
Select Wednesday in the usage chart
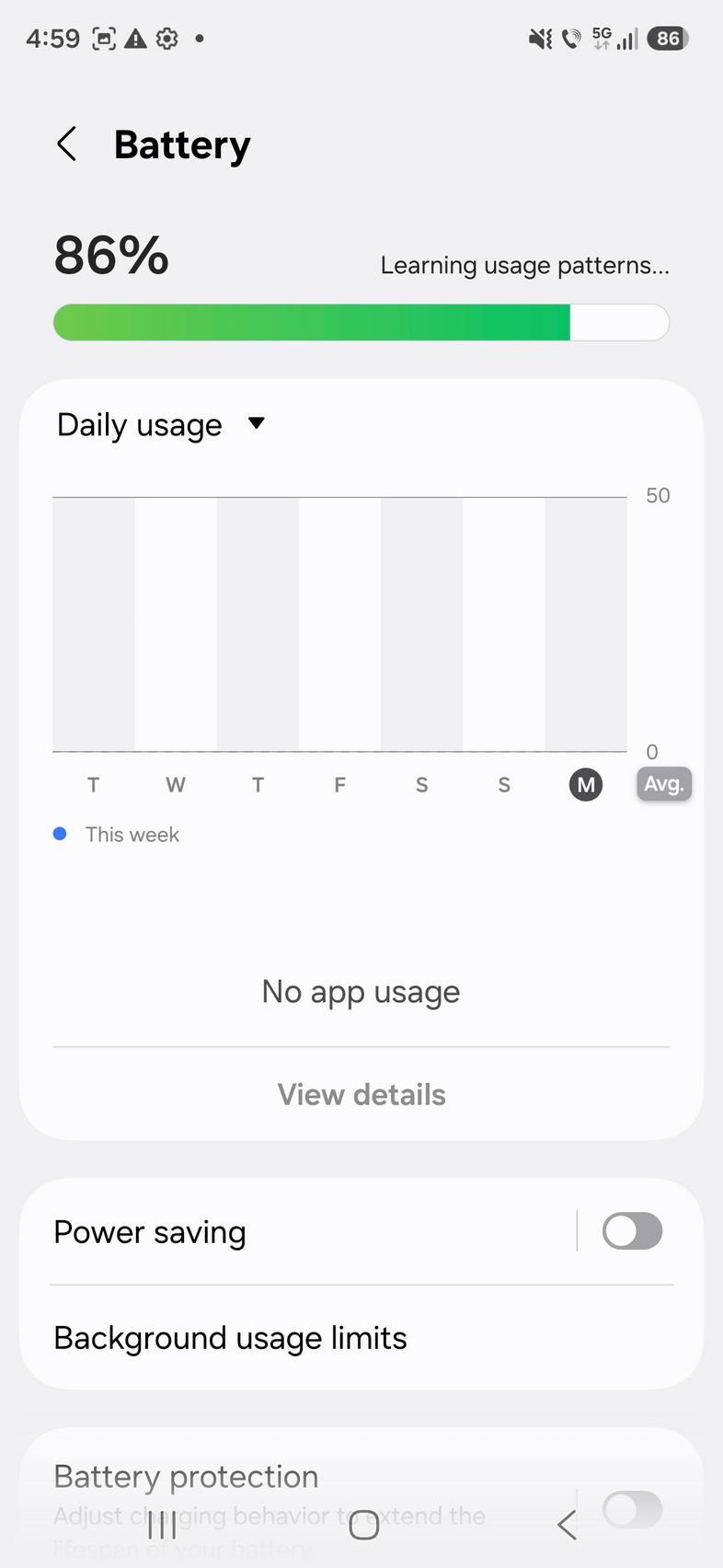[176, 785]
